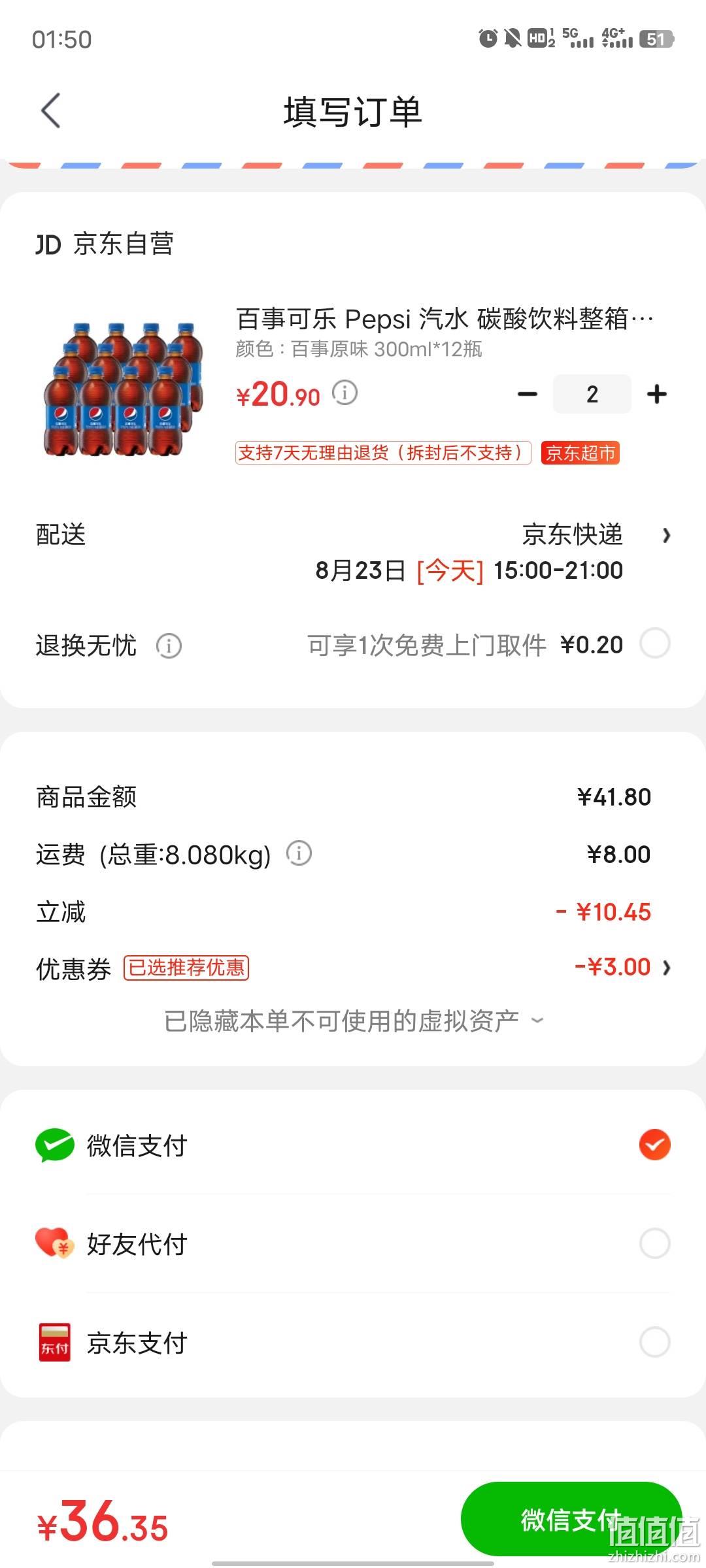706x1568 pixels.
Task: Open the 优惠券 coupon selection row
Action: point(353,968)
